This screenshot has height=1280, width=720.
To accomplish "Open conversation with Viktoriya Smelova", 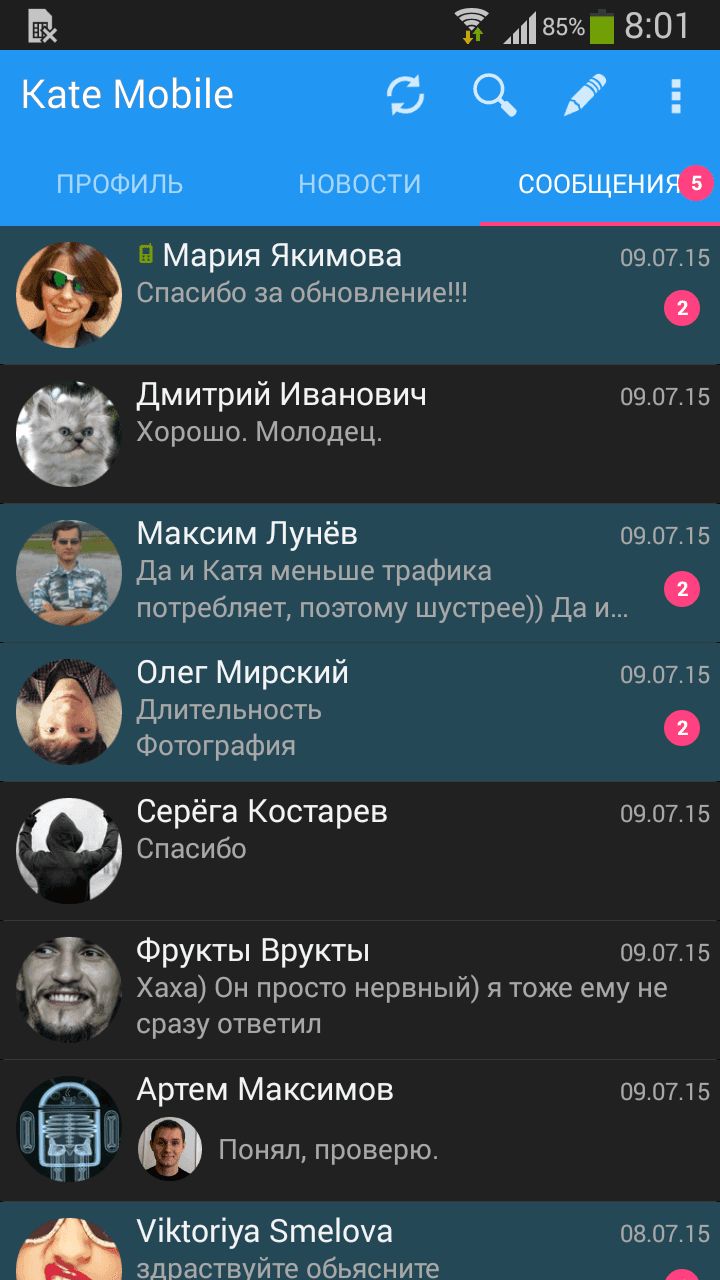I will pos(360,1232).
